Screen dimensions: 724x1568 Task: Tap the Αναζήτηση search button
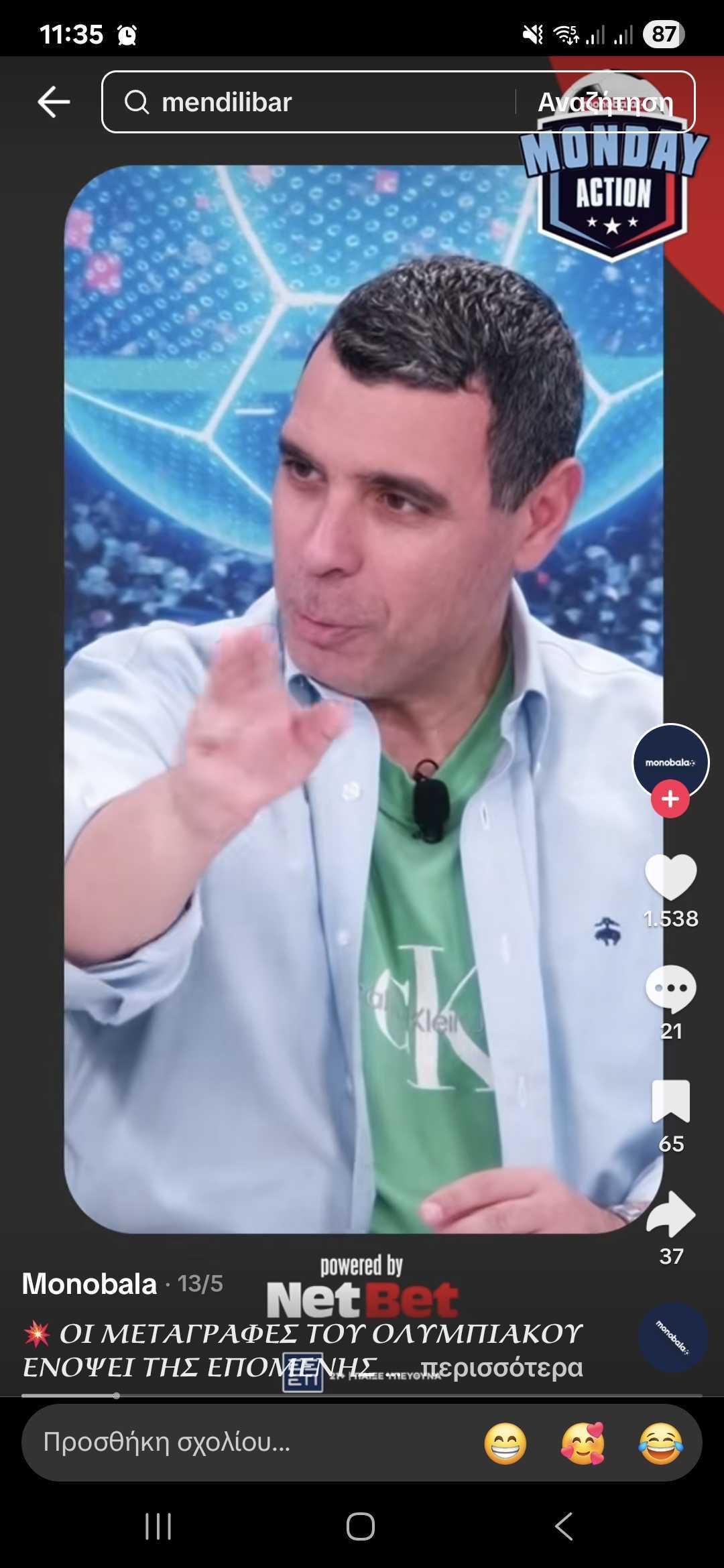tap(605, 102)
